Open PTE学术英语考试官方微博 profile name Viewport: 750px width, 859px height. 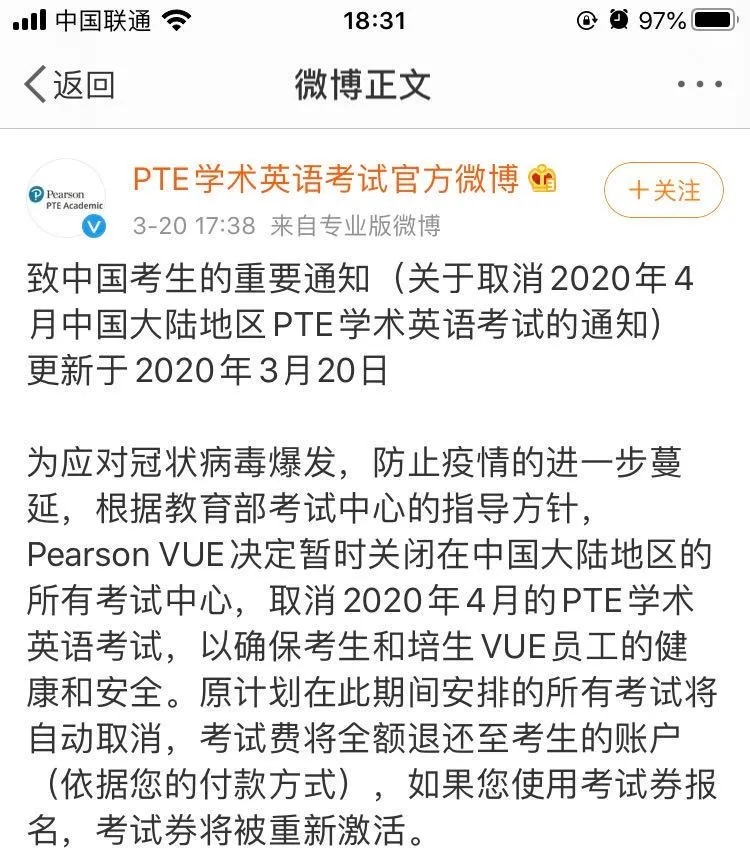(326, 180)
